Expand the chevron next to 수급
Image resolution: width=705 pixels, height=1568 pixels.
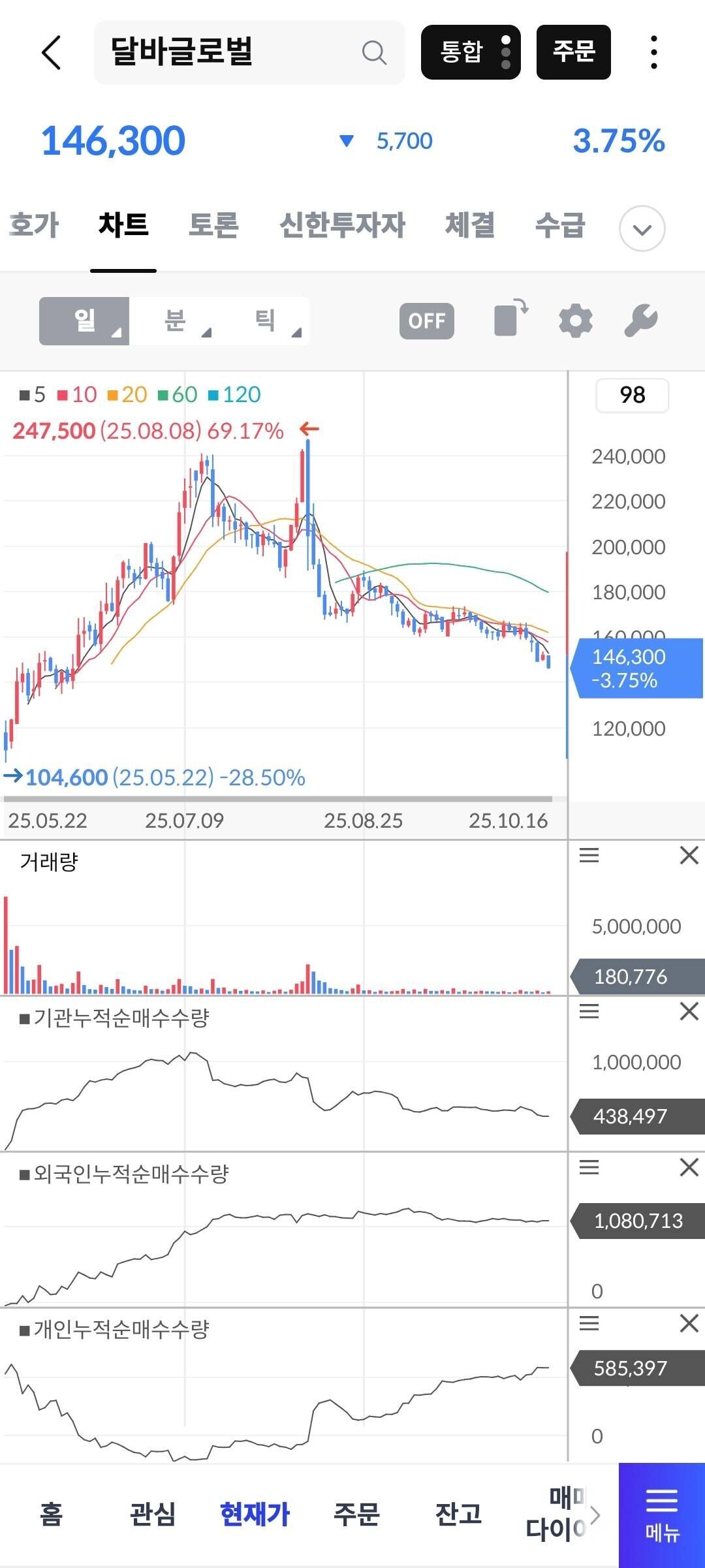click(642, 228)
